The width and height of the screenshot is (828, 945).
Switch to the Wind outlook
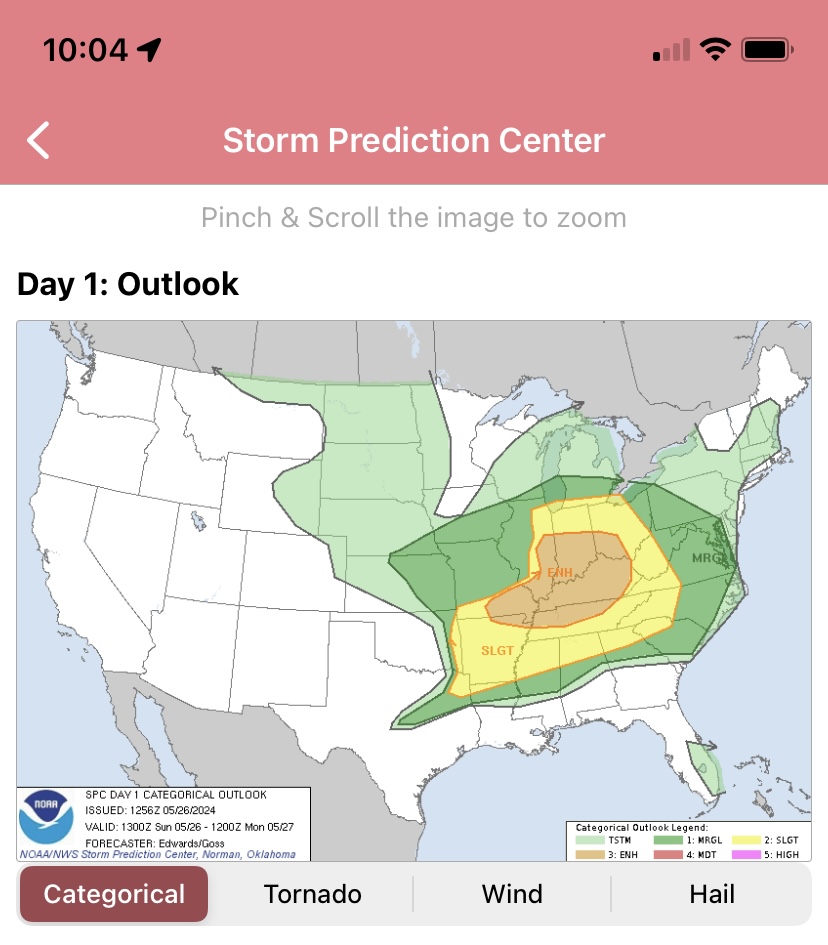point(512,894)
